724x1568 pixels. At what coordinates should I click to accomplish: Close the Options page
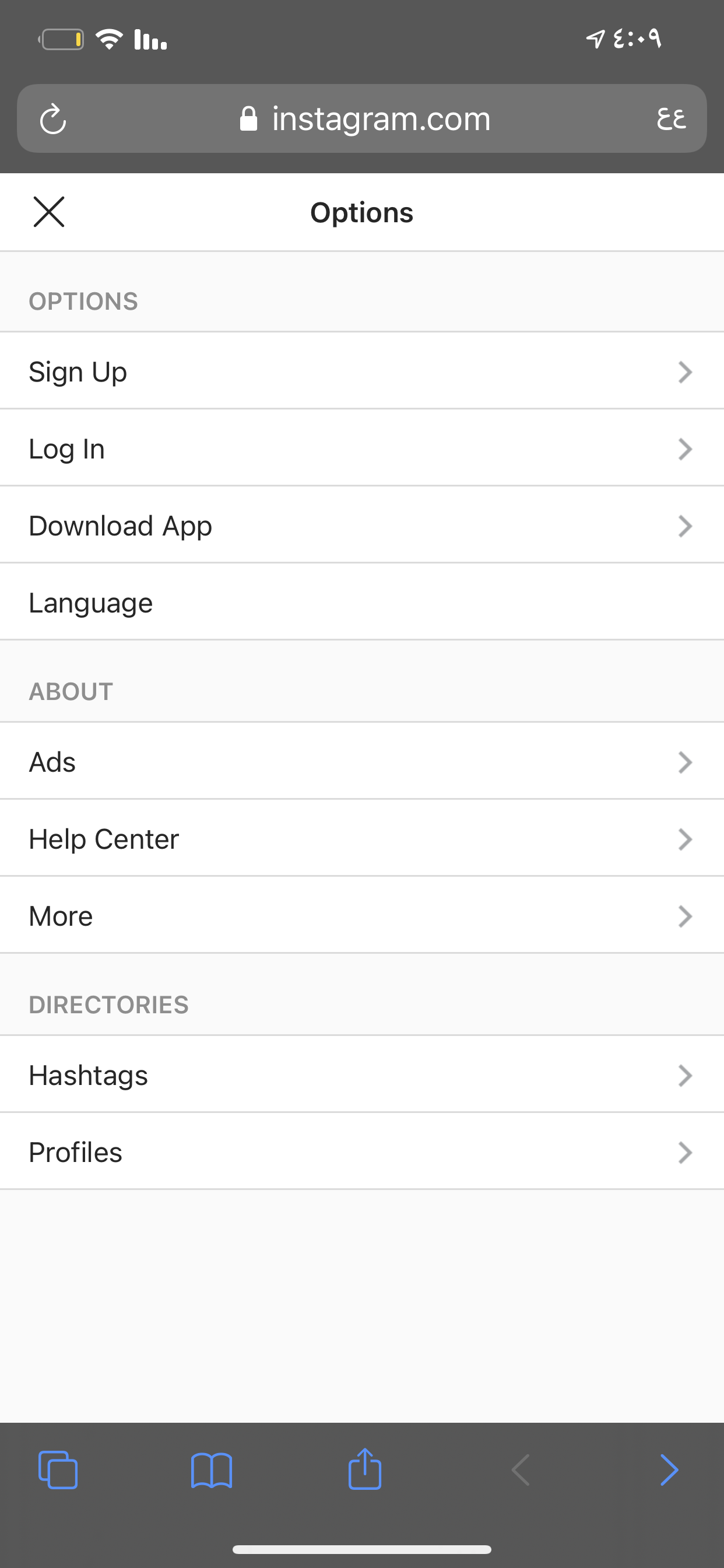click(x=48, y=212)
